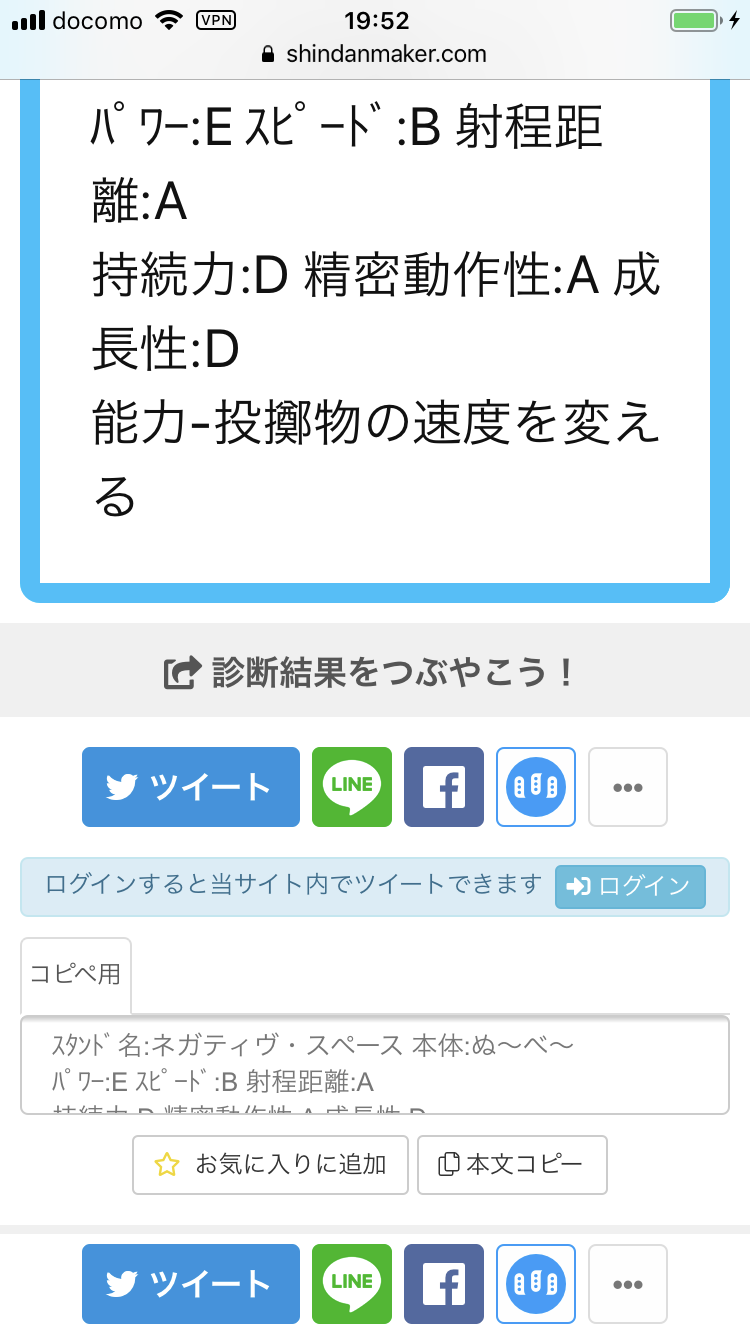Tap the lower blue round share icon
Viewport: 750px width, 1334px height.
point(536,1284)
